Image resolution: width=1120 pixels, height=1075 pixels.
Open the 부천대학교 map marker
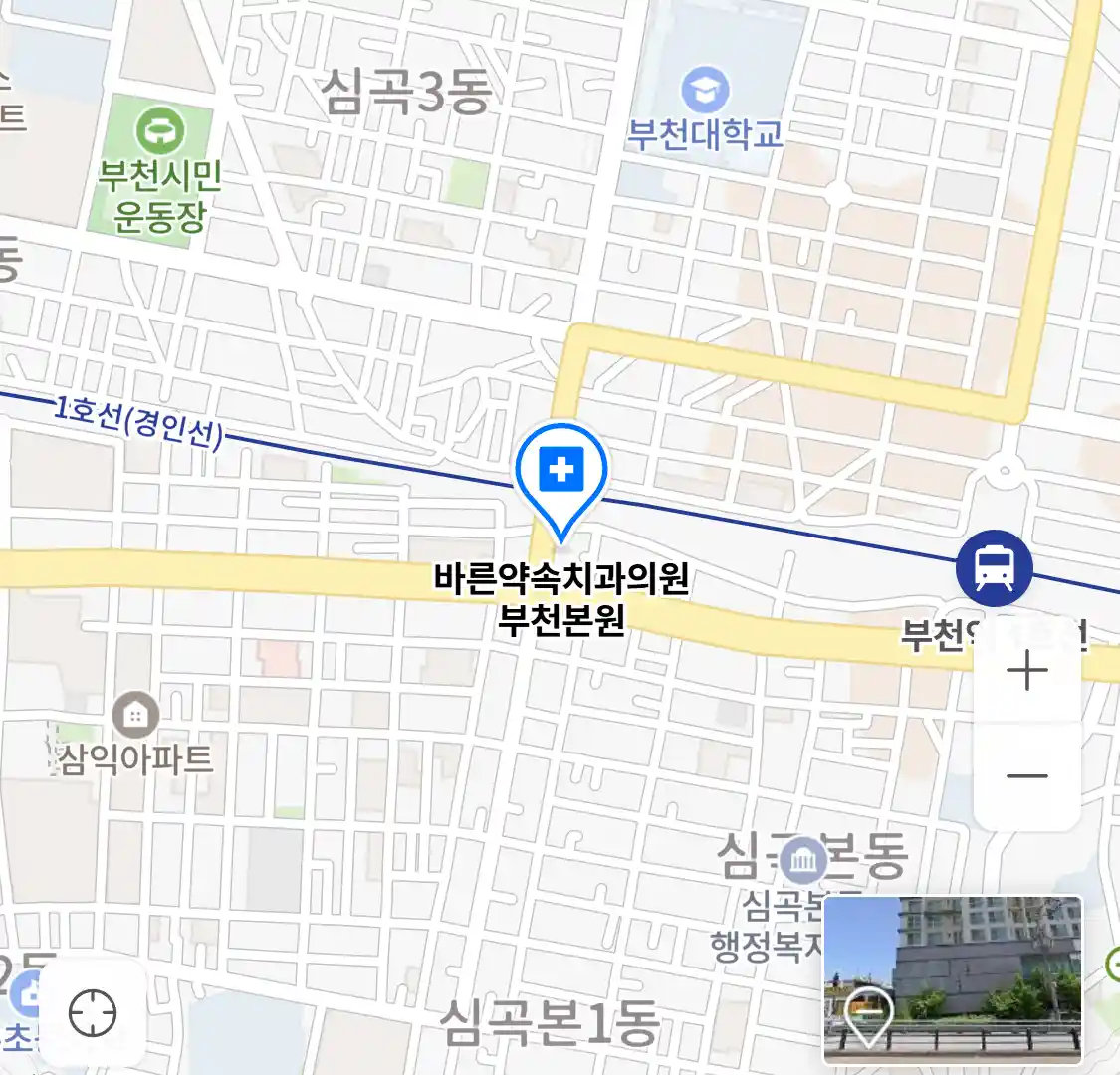[x=706, y=92]
